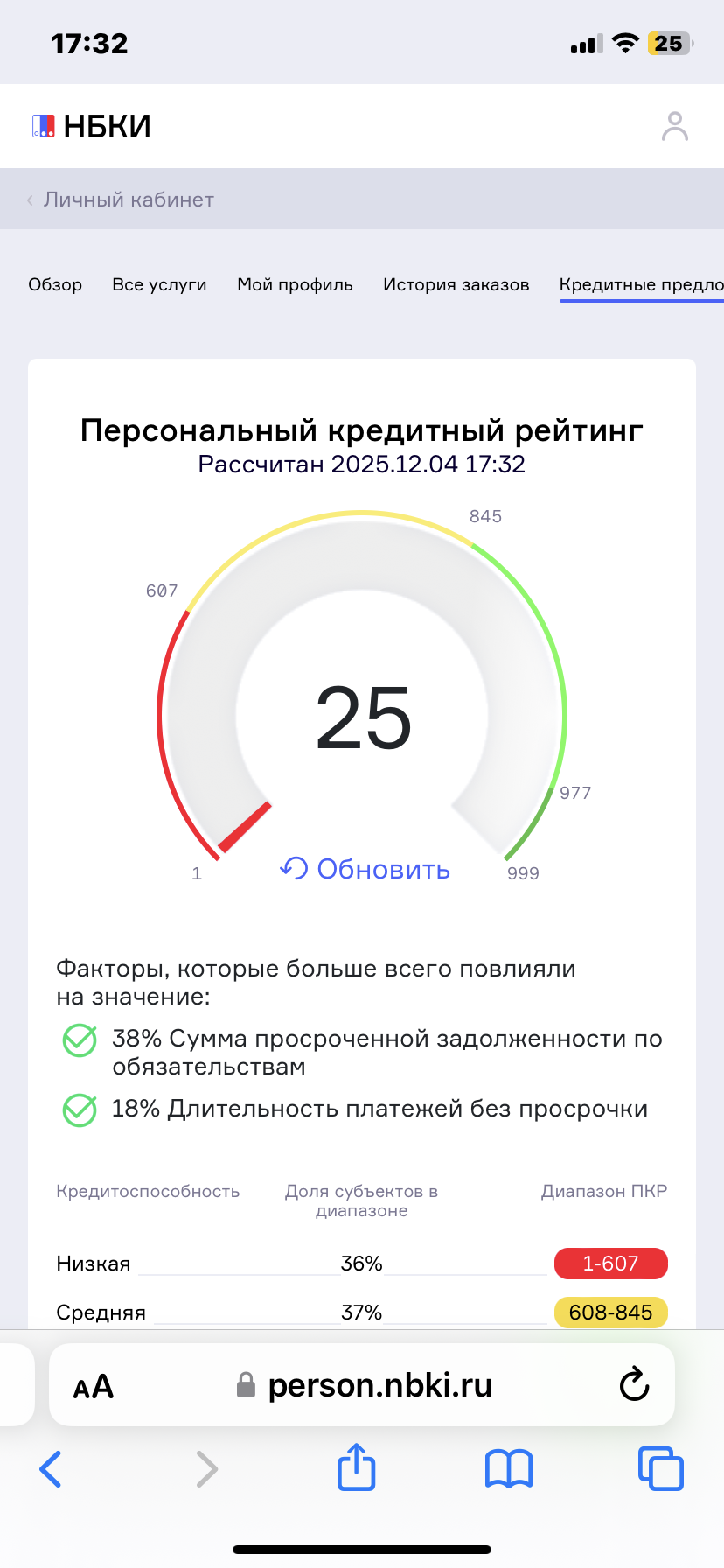Open the AA reader settings in Safari

(x=94, y=1387)
